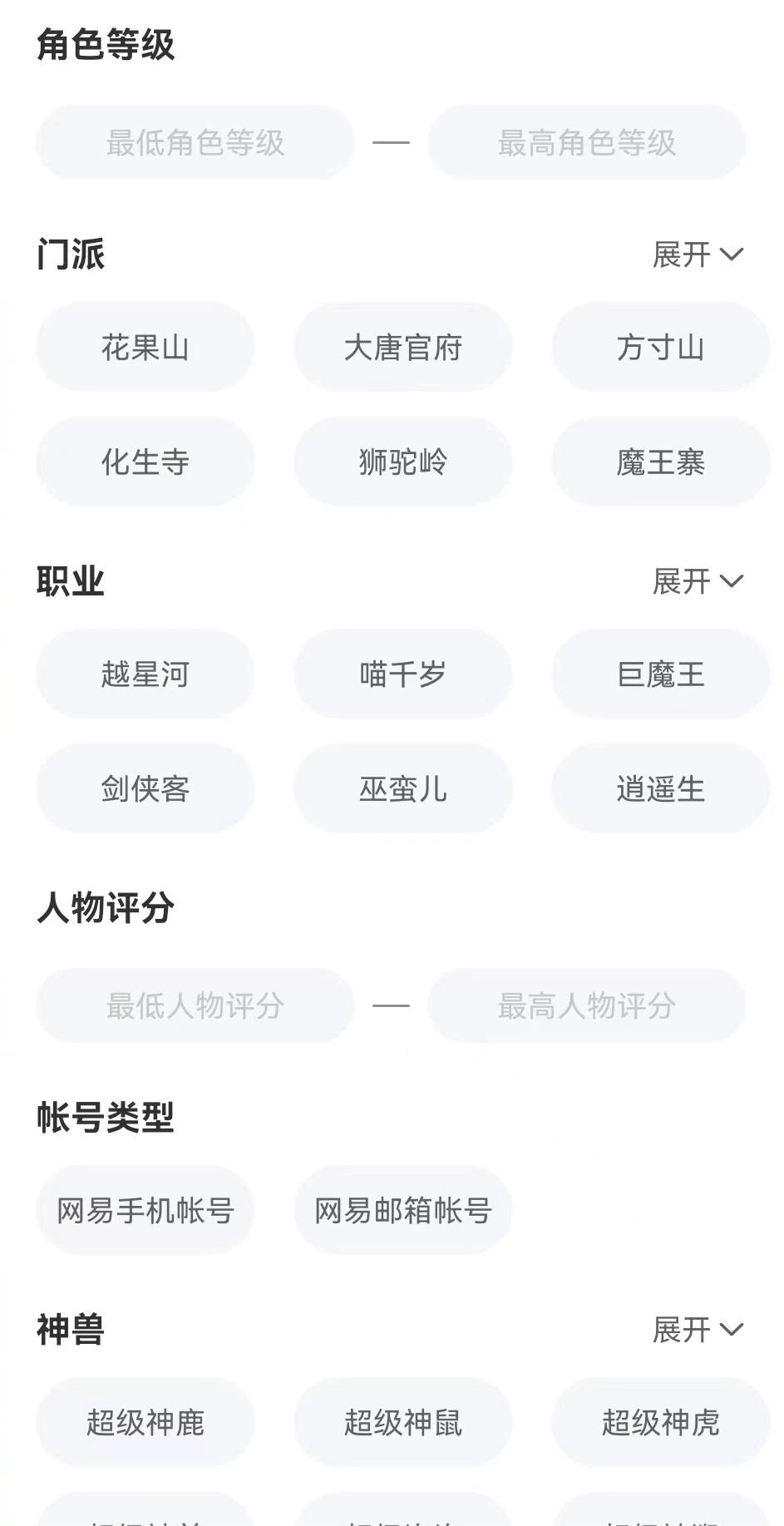Expand the 神兽 section
The image size is (784, 1526).
point(697,1330)
